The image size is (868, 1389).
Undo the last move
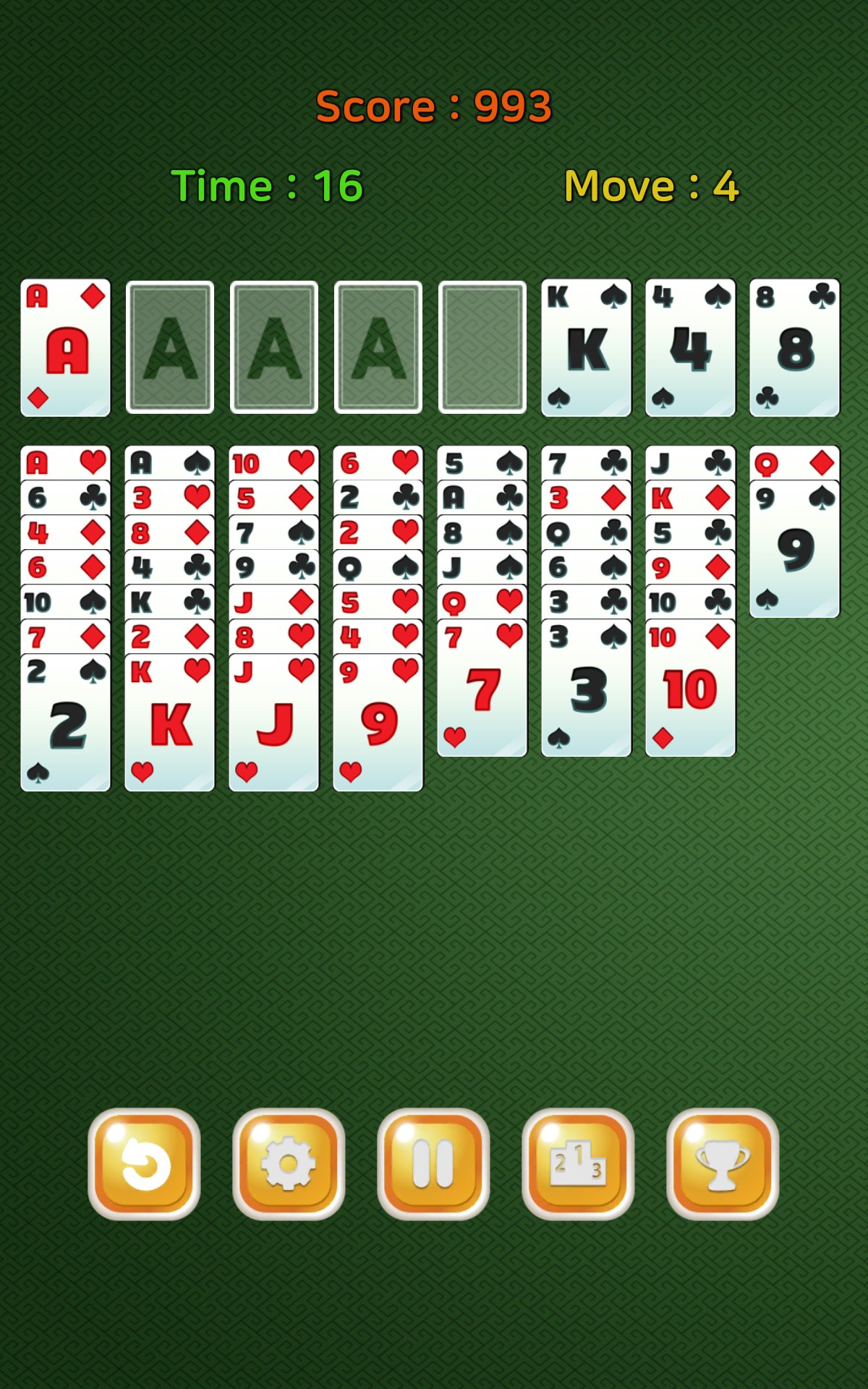point(144,1164)
